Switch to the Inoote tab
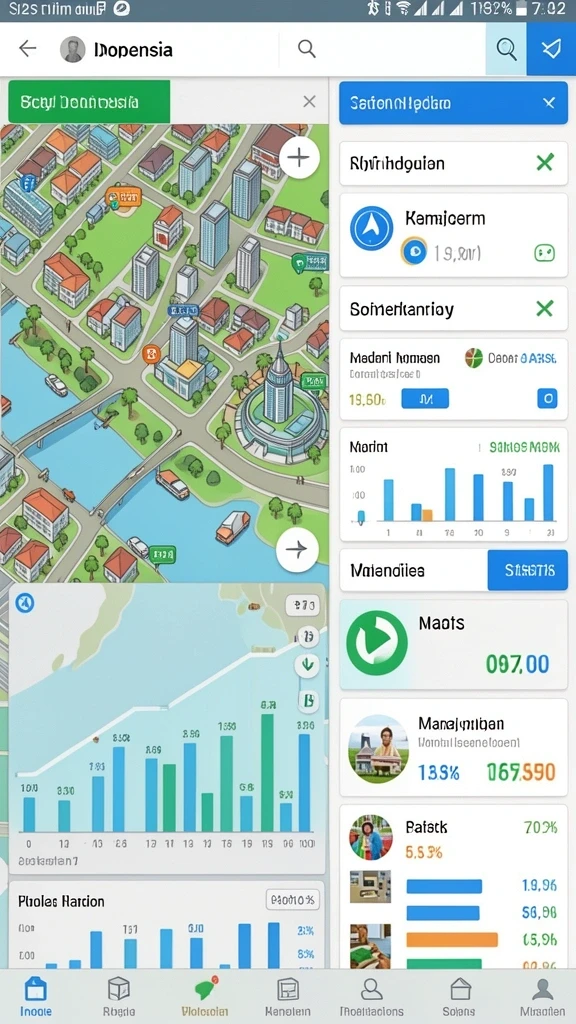 tap(36, 997)
